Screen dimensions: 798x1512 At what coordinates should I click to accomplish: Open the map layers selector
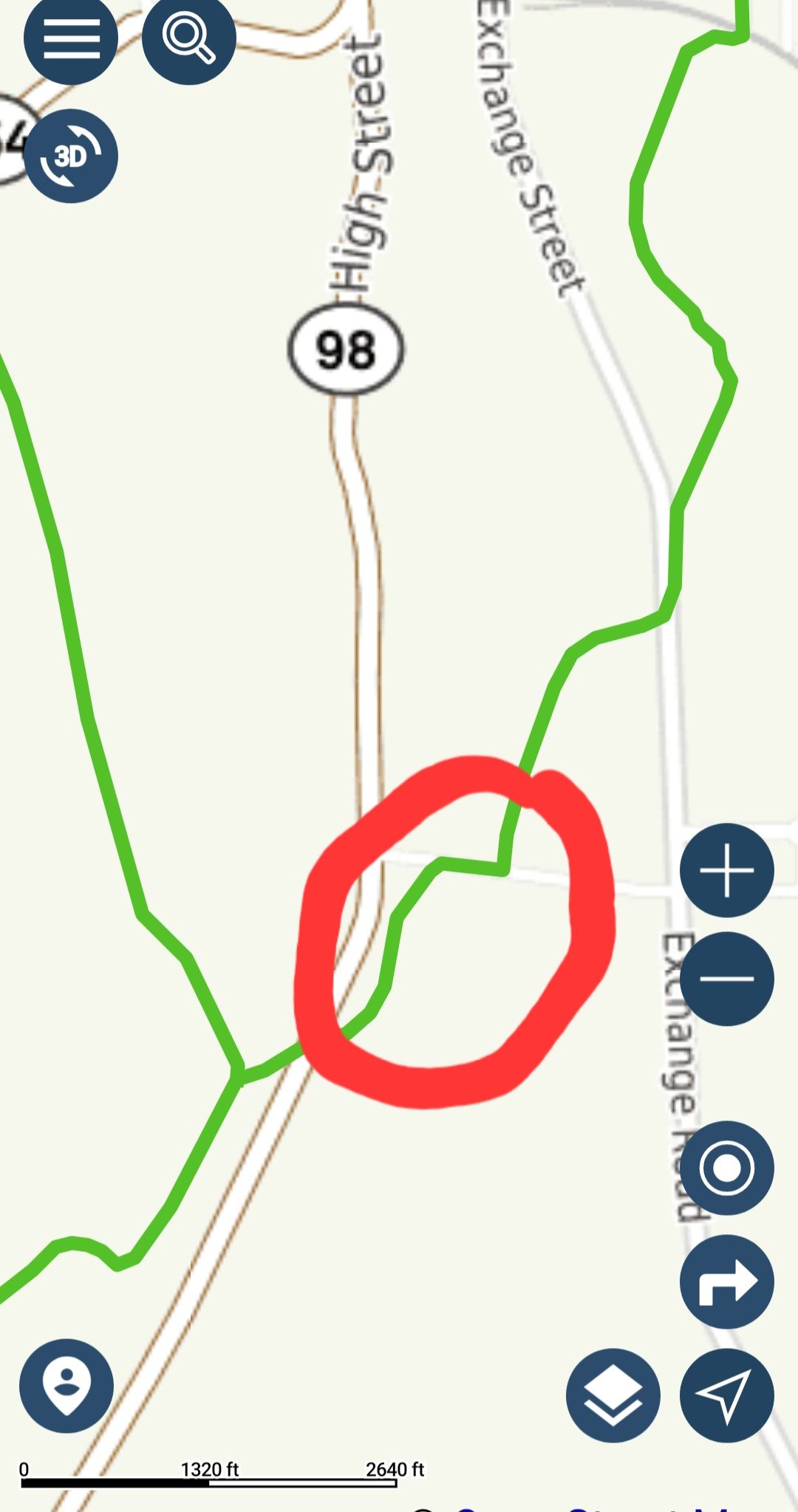tap(613, 1395)
